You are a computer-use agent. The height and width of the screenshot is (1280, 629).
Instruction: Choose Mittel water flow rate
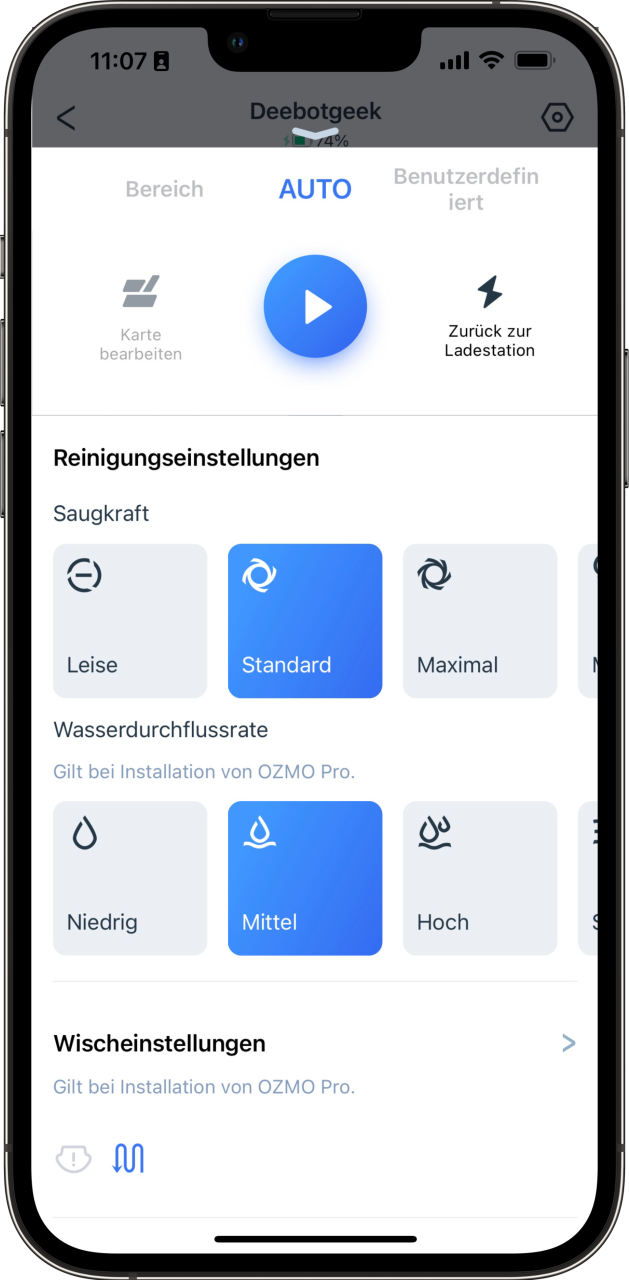(x=305, y=878)
